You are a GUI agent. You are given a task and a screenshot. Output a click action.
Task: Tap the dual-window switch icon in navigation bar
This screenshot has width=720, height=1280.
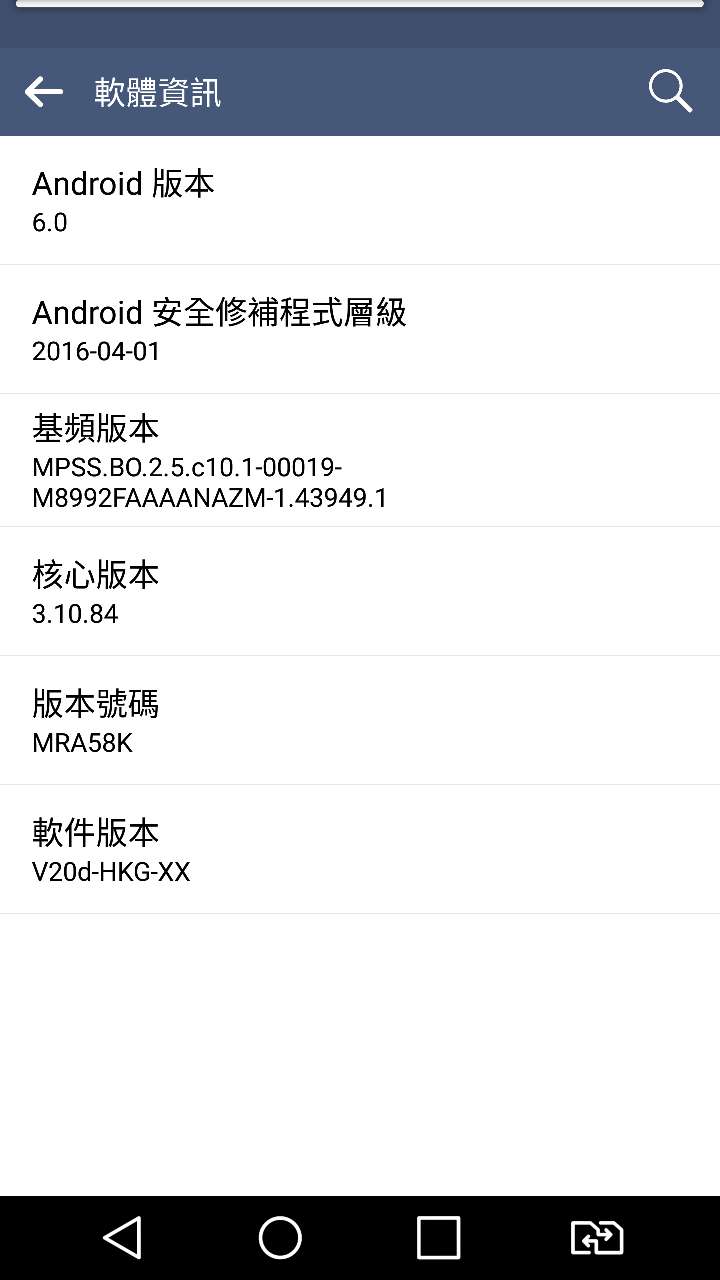point(597,1238)
